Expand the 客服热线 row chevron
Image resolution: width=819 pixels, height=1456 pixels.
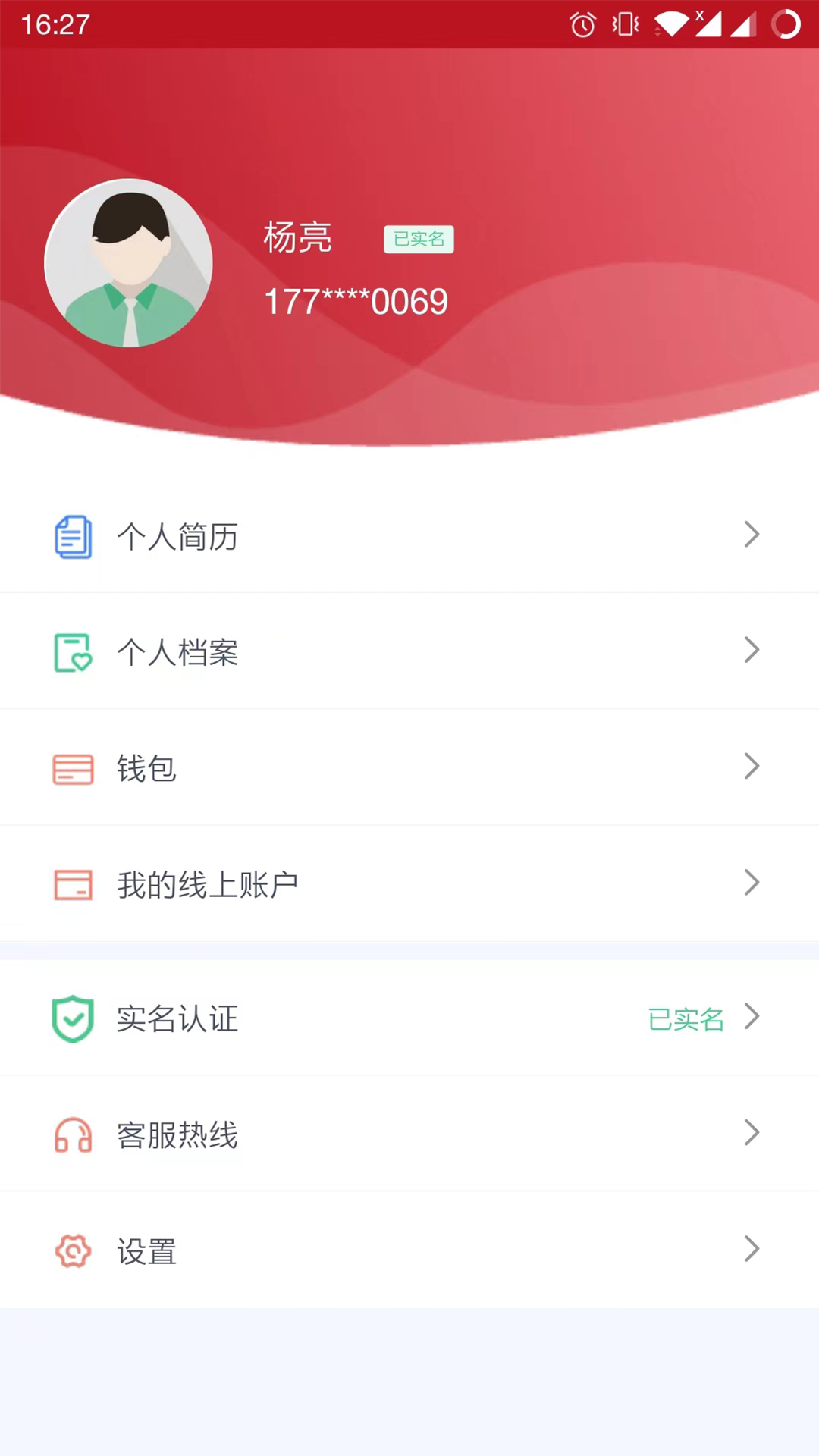point(752,1133)
